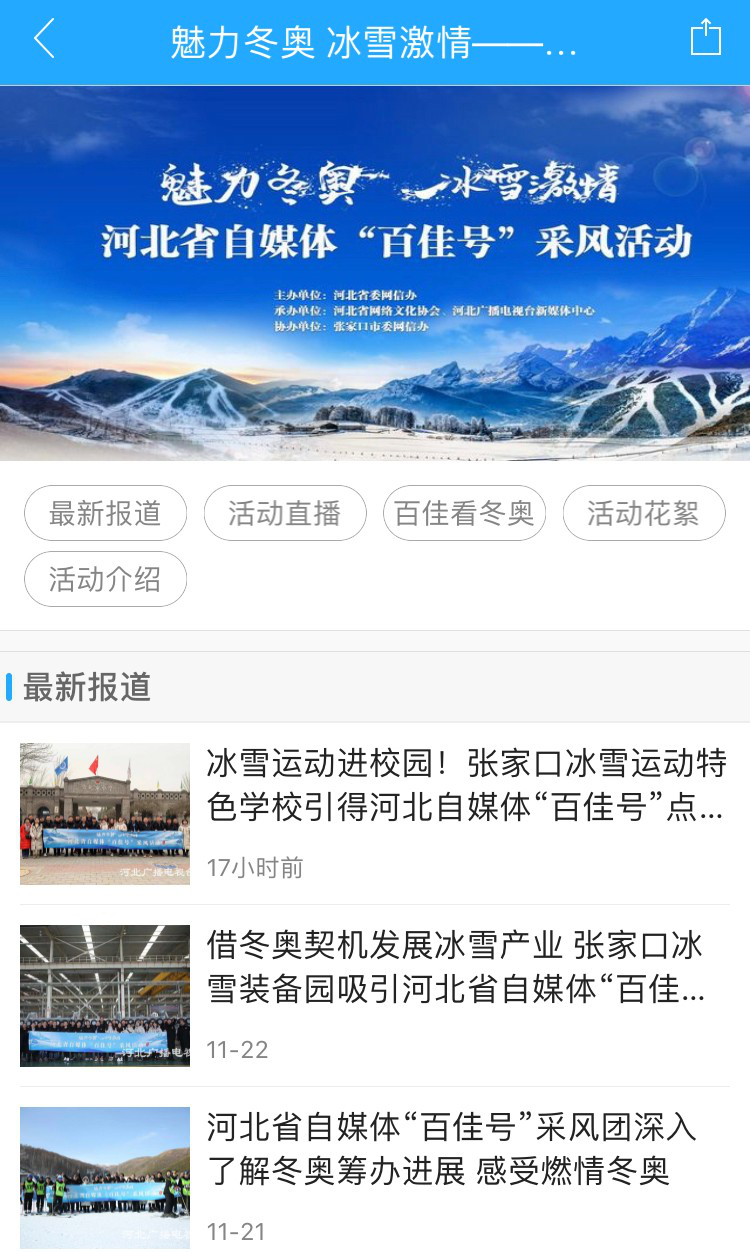
Task: Choose the 活动花絮 chip
Action: [x=643, y=513]
